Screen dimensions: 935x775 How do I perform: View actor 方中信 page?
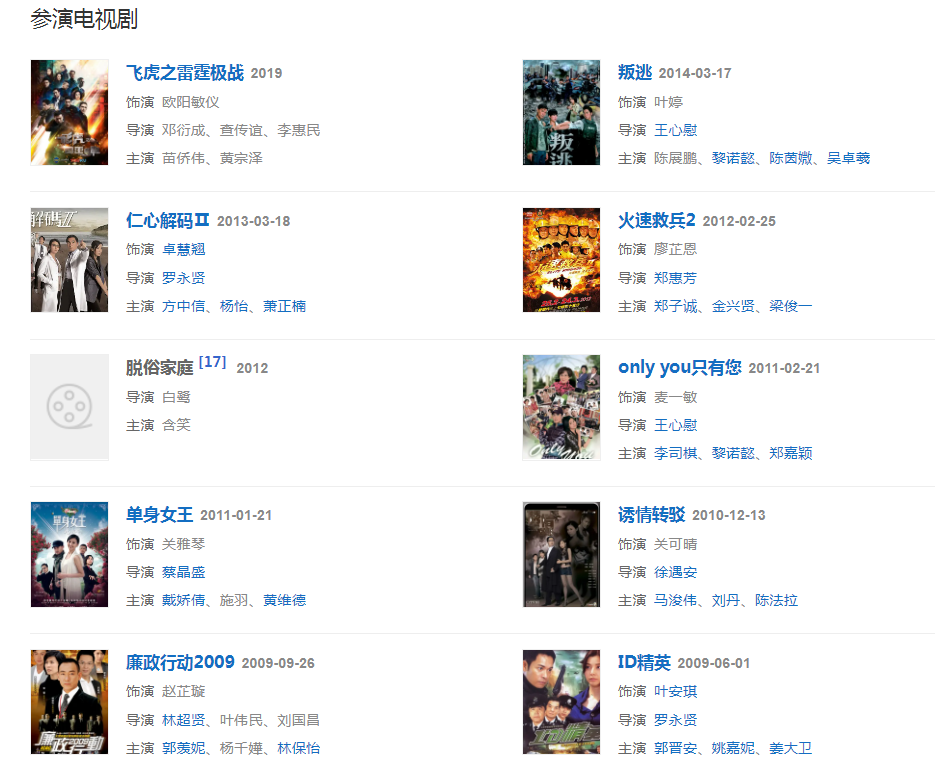(183, 306)
